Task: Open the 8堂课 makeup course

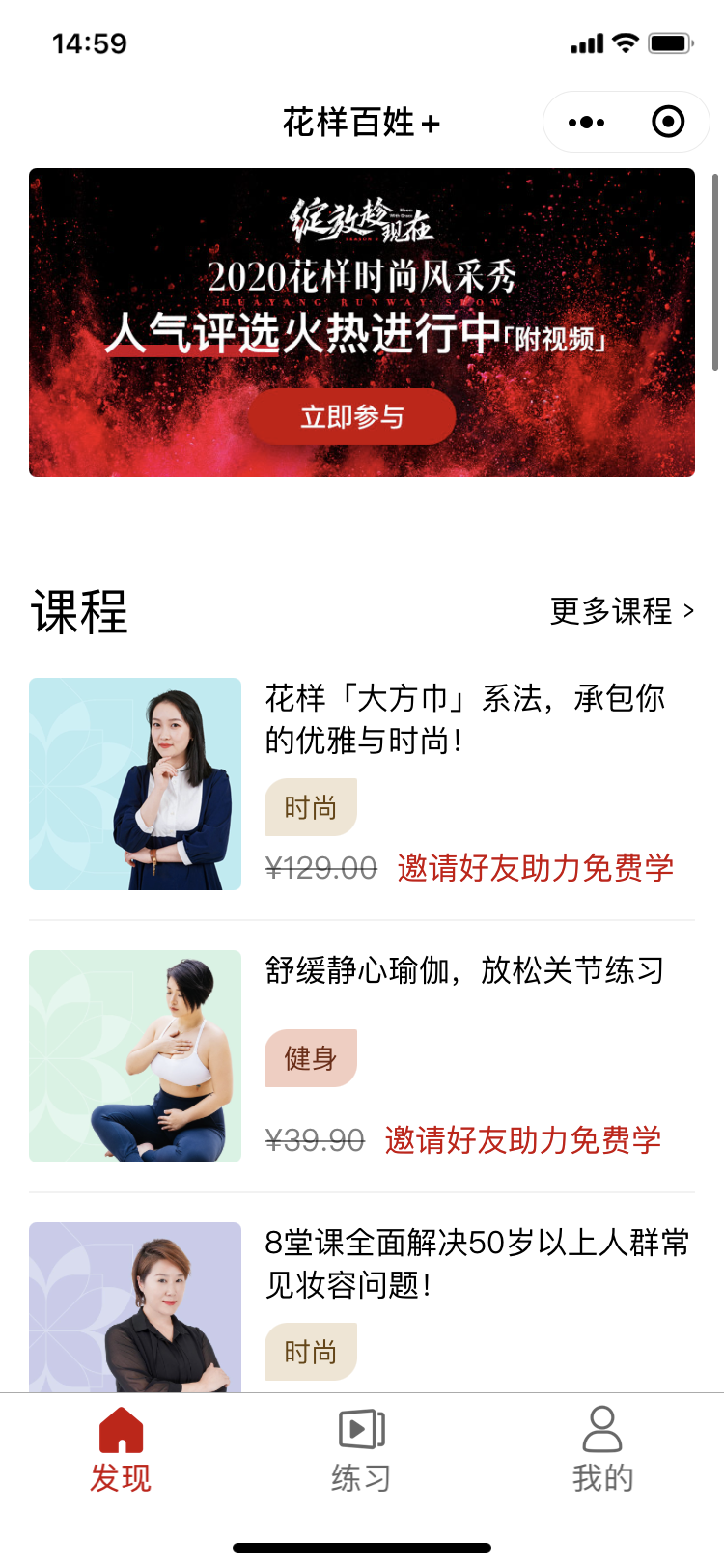Action: (362, 1307)
